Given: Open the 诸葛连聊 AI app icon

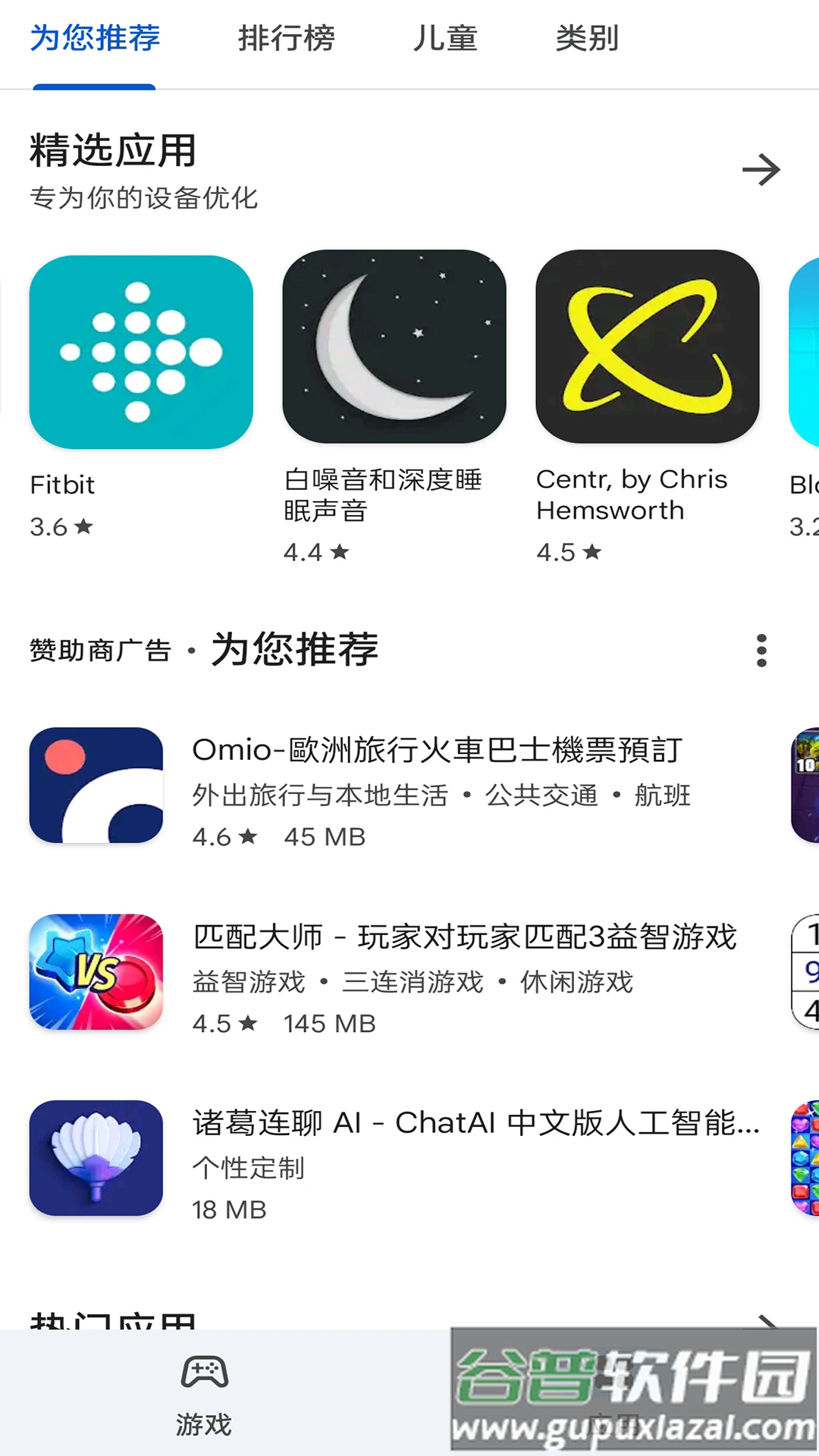Looking at the screenshot, I should pos(94,1159).
